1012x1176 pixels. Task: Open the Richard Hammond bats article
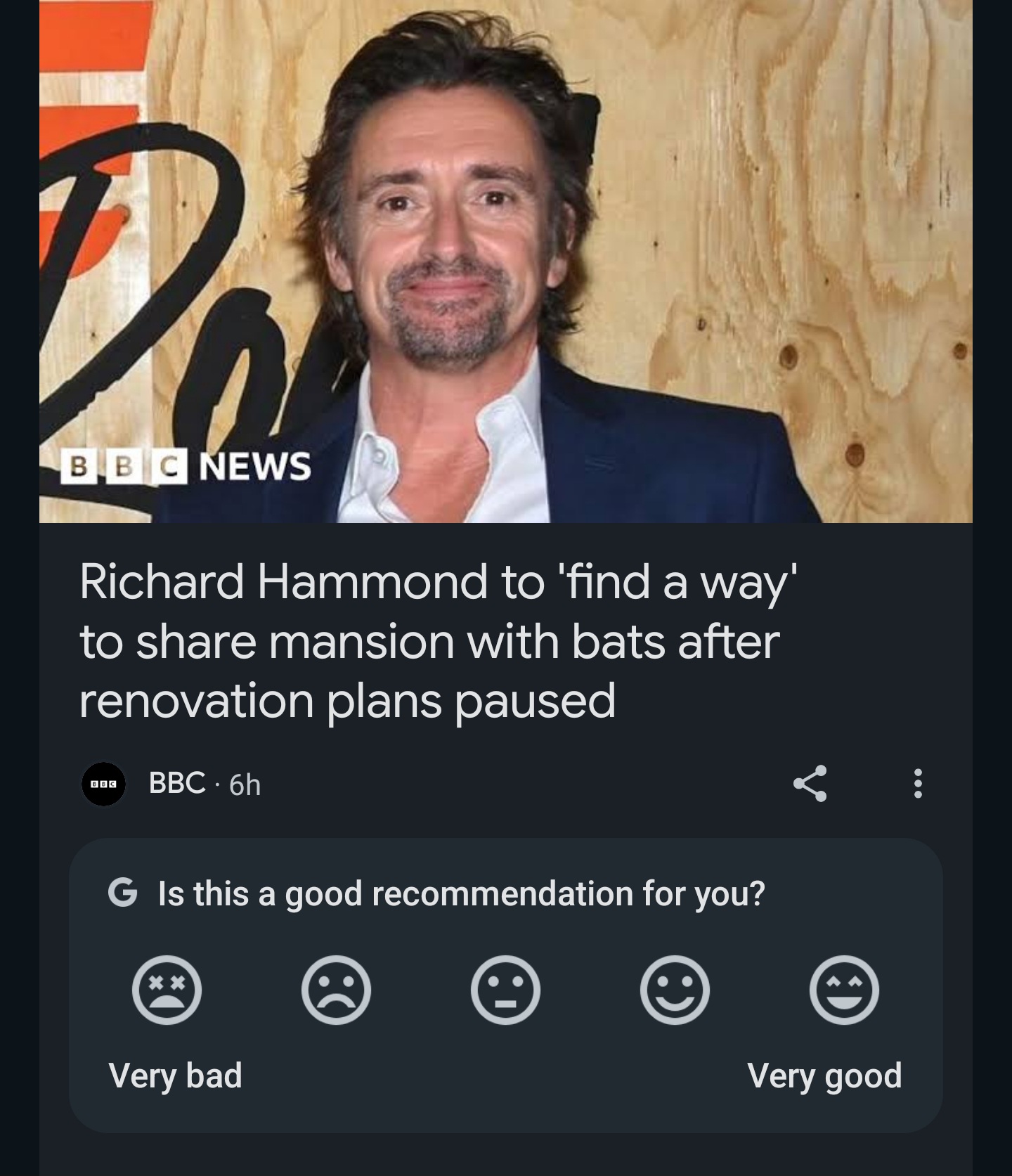coord(439,640)
